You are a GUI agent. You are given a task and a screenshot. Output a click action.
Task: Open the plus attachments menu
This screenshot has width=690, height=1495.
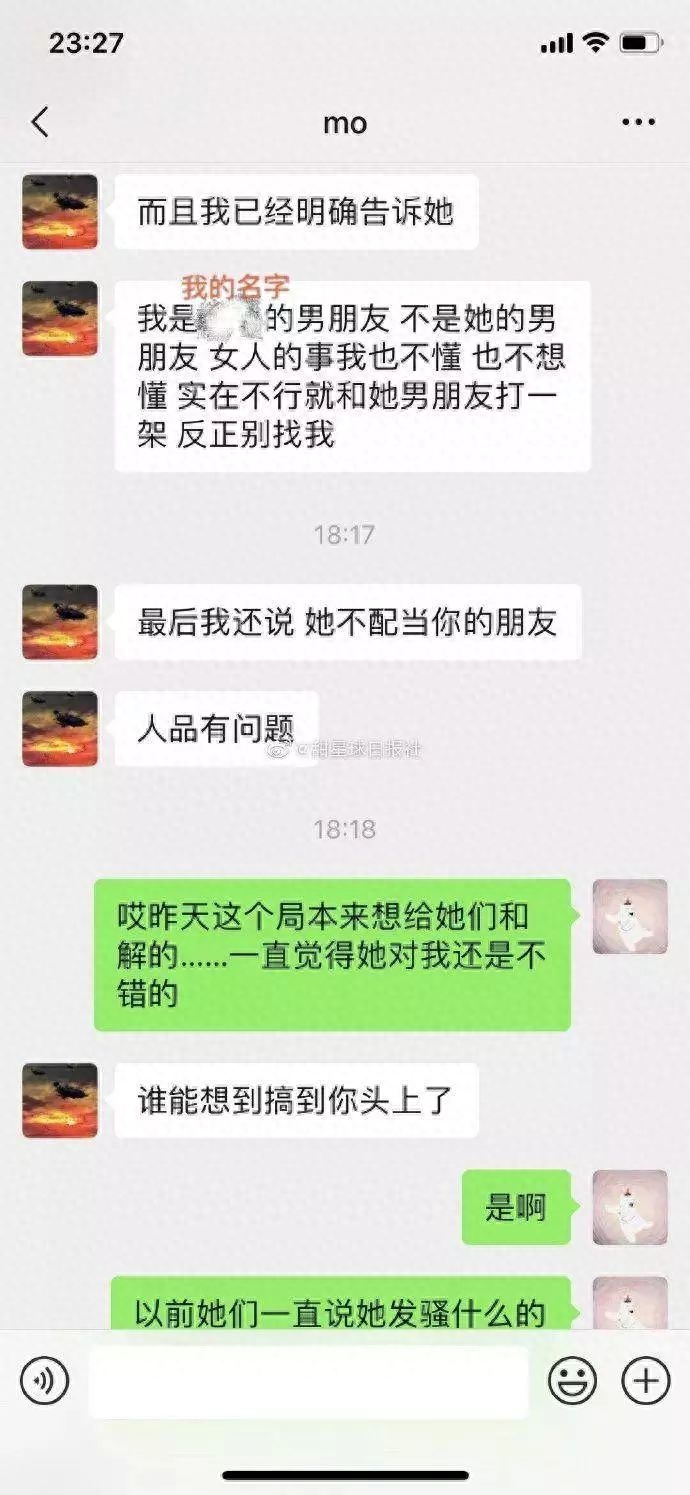[645, 1381]
